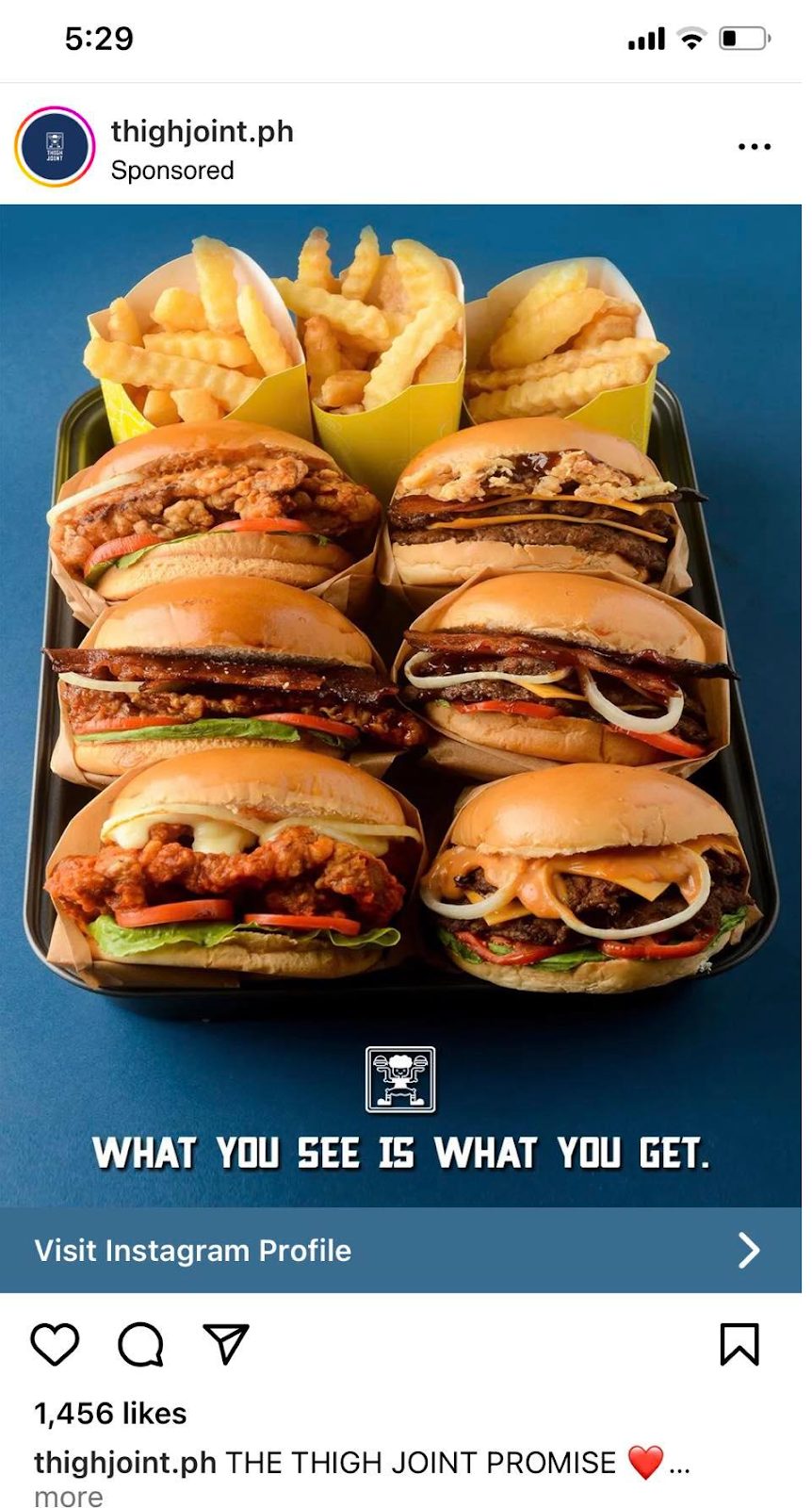Screen dimensions: 812x1508
Task: Expand caption with 'more'
Action: (68, 1497)
